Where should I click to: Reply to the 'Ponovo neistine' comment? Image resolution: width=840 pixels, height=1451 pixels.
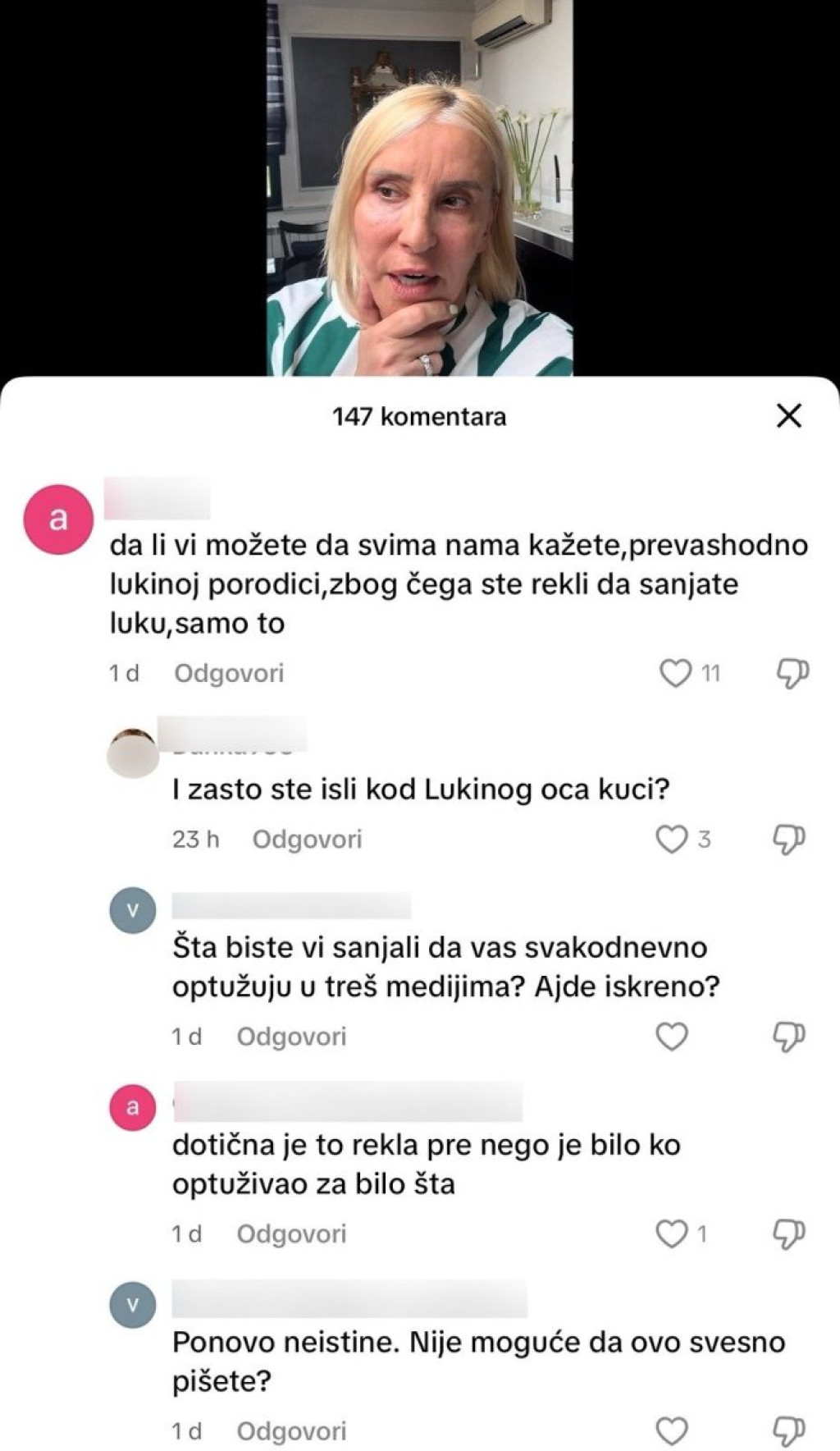(291, 1431)
